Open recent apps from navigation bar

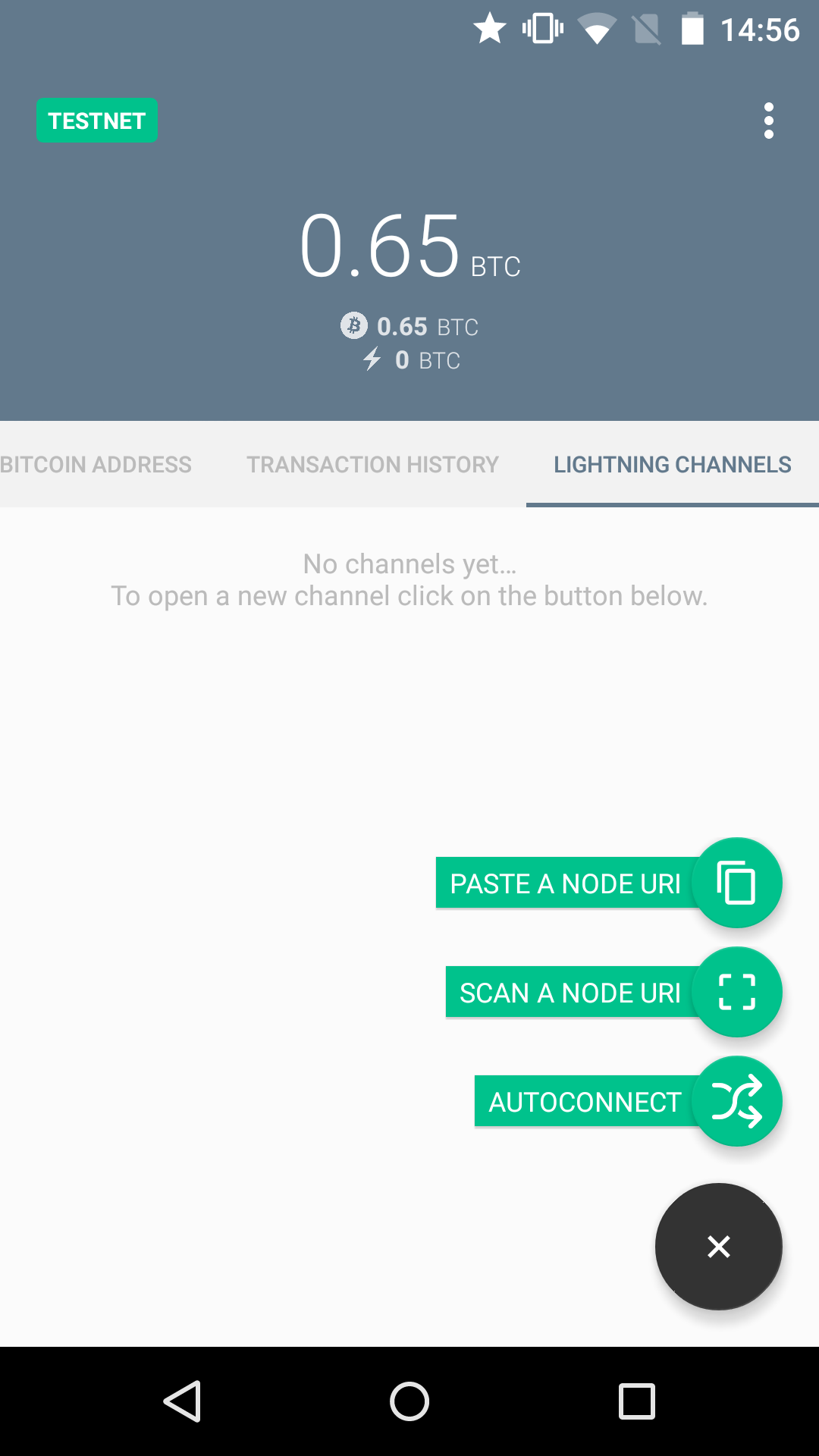point(637,1401)
